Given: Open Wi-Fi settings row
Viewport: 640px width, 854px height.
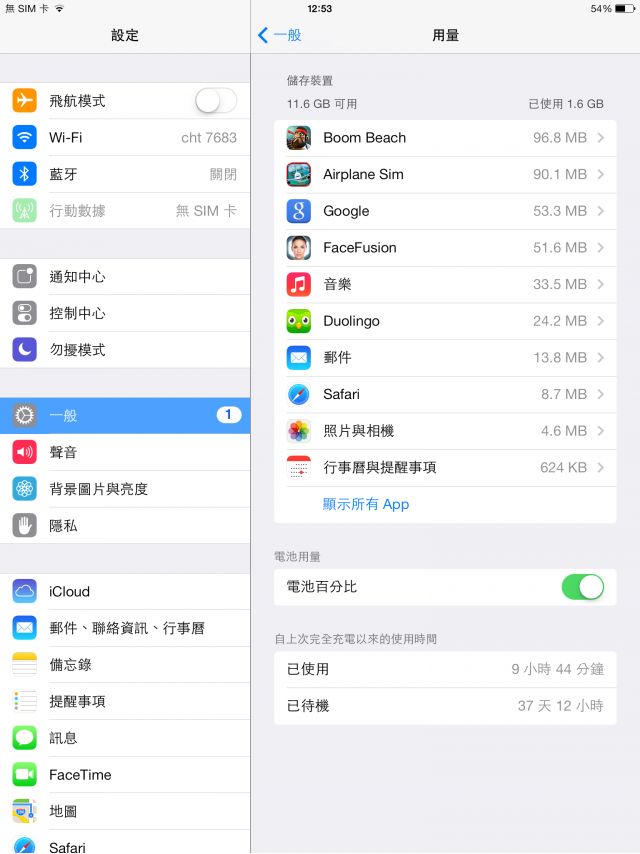Looking at the screenshot, I should [x=125, y=138].
